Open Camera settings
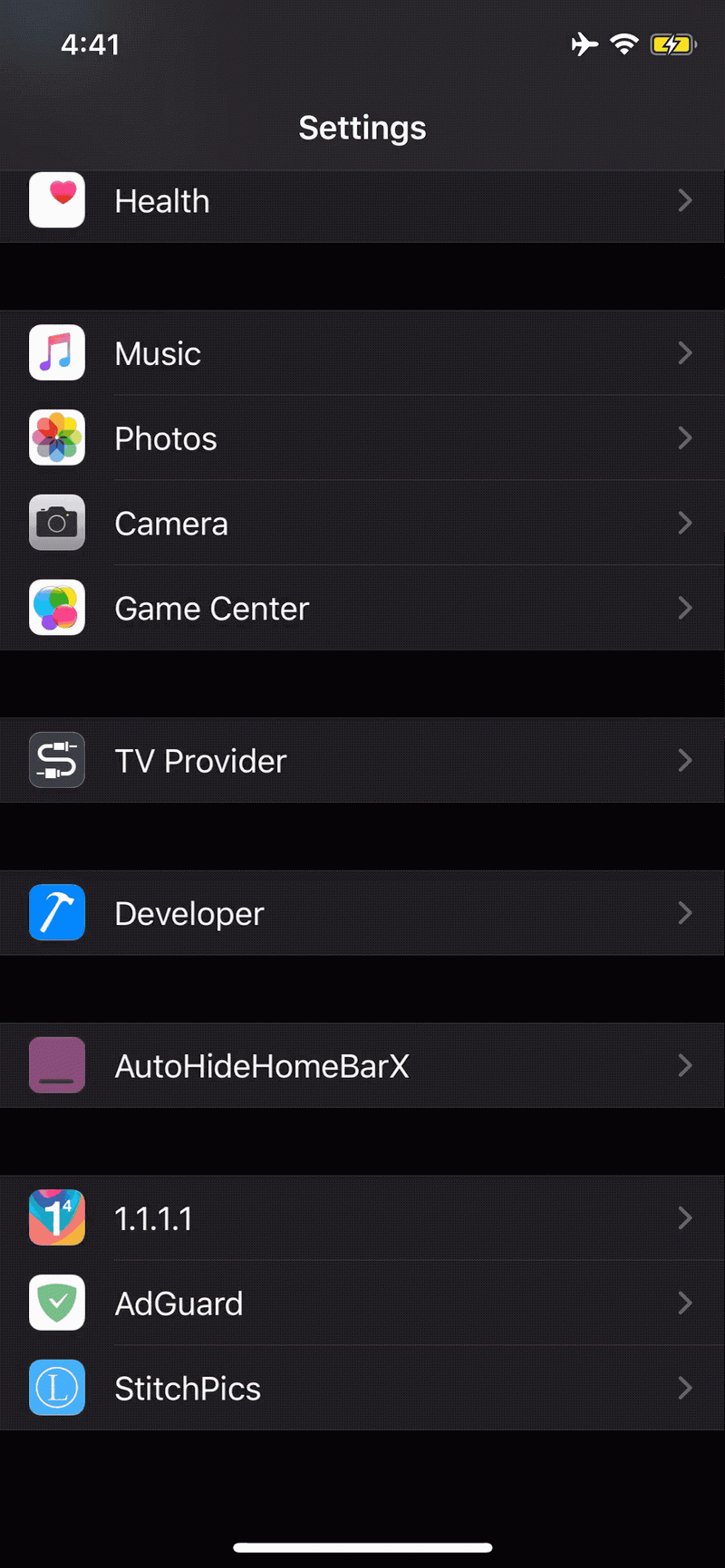 (x=362, y=524)
